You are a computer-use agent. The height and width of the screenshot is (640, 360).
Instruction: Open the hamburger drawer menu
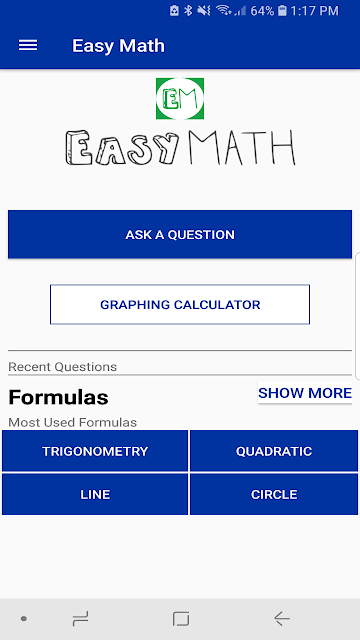(28, 46)
